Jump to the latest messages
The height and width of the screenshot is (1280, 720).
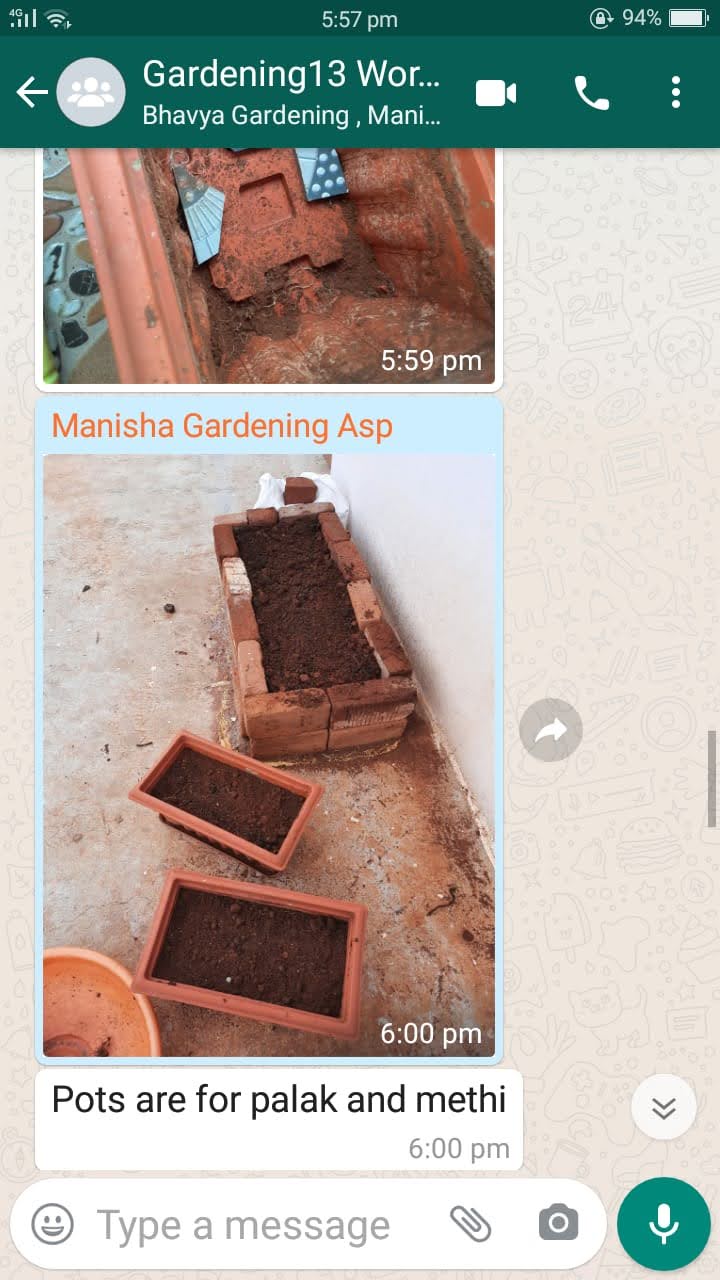coord(664,1108)
